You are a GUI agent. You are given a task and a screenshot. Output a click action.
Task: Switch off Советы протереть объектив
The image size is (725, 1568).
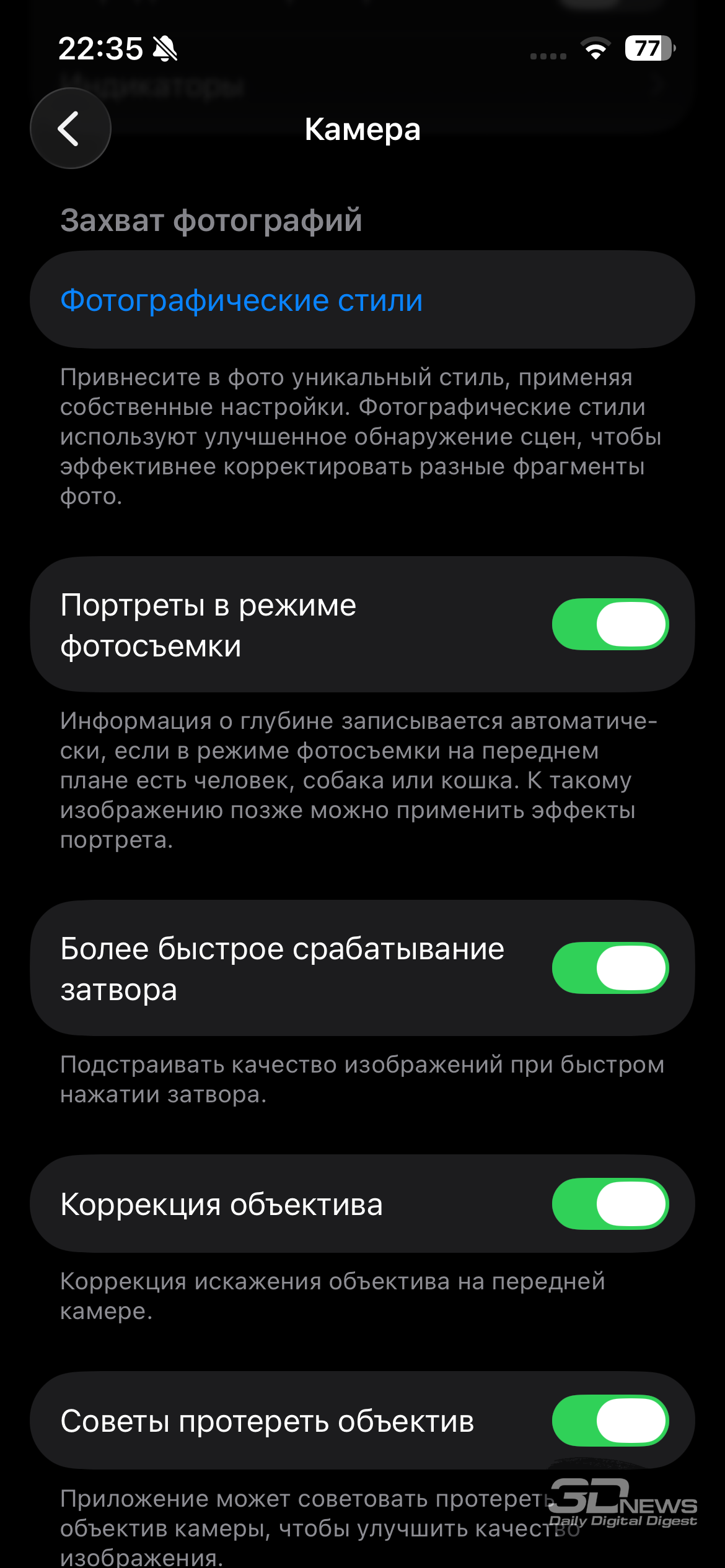tap(610, 1421)
